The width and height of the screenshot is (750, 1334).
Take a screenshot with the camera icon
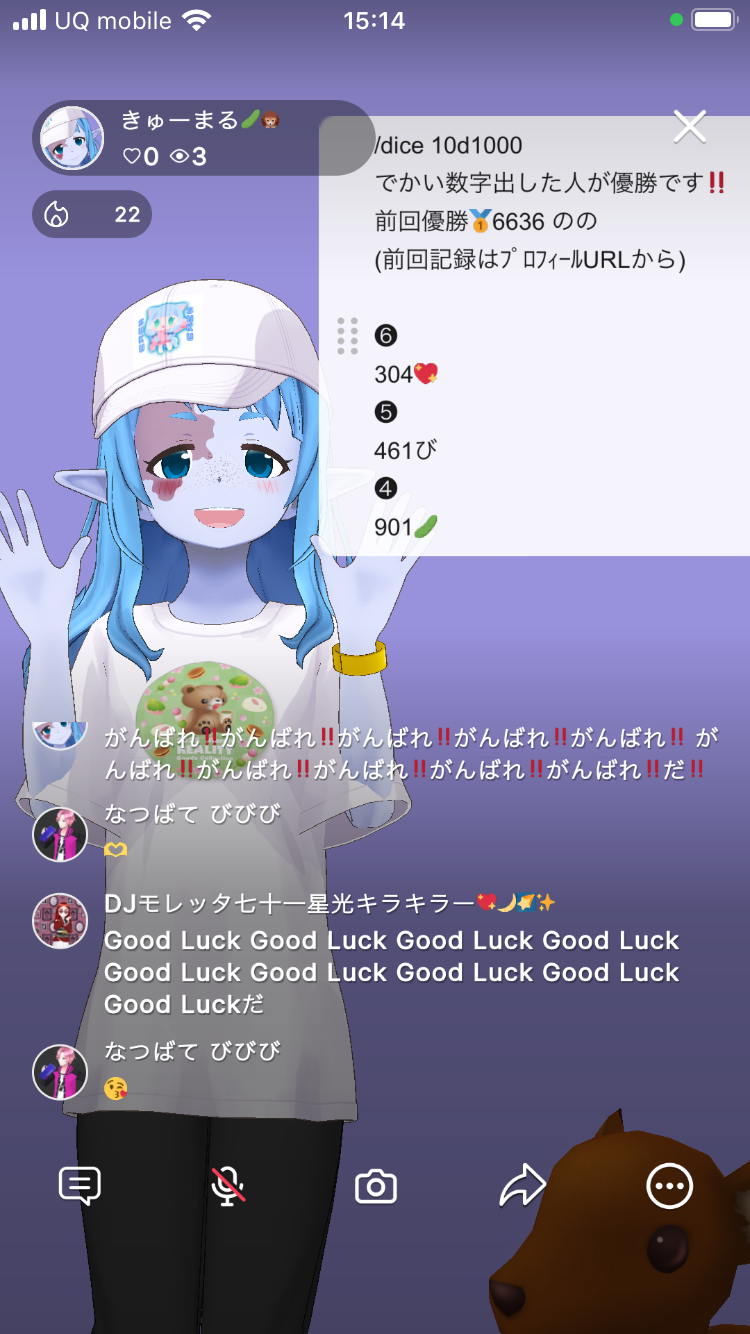(x=376, y=1187)
